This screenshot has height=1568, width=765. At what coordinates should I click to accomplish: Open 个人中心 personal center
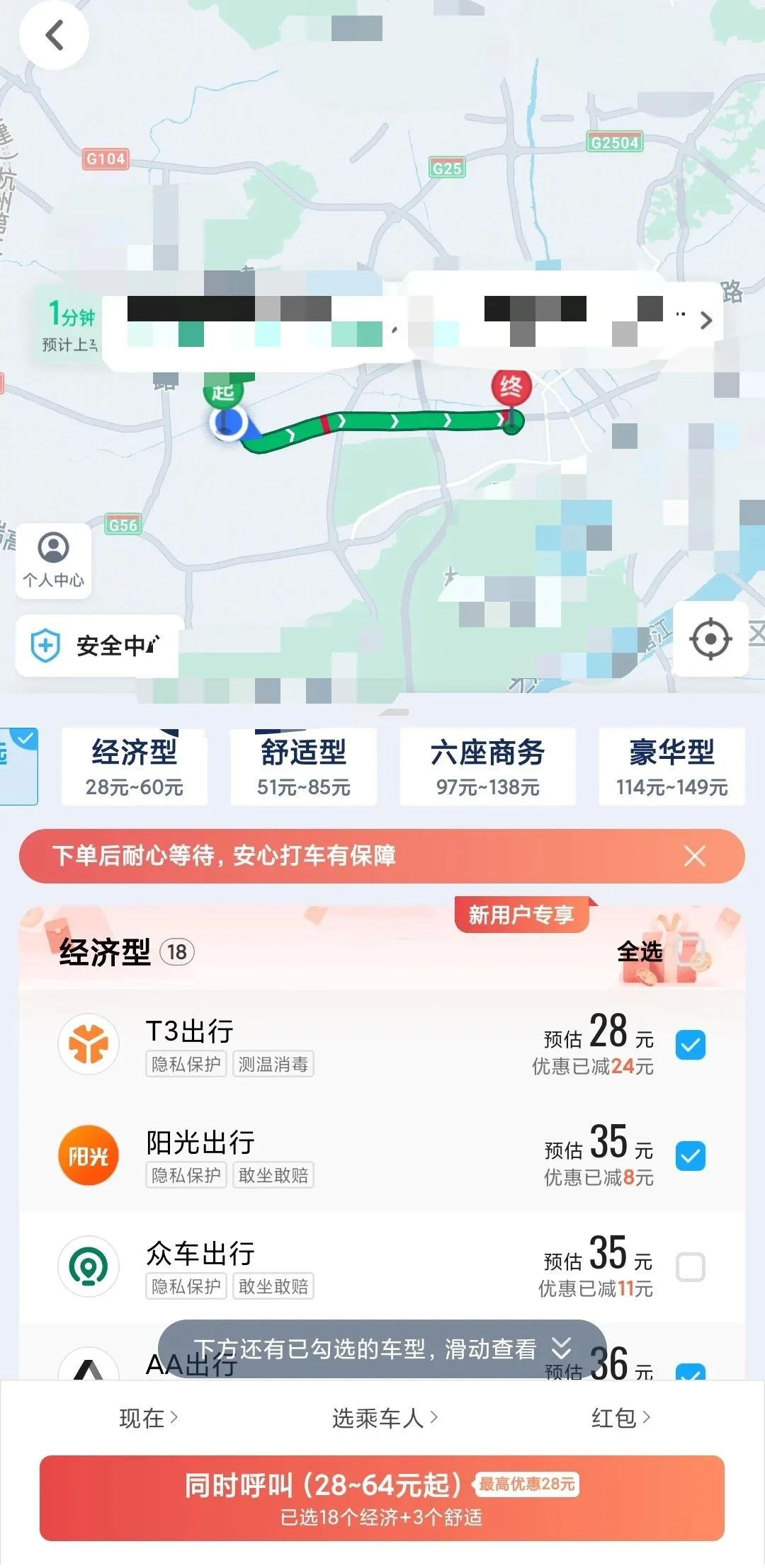53,561
